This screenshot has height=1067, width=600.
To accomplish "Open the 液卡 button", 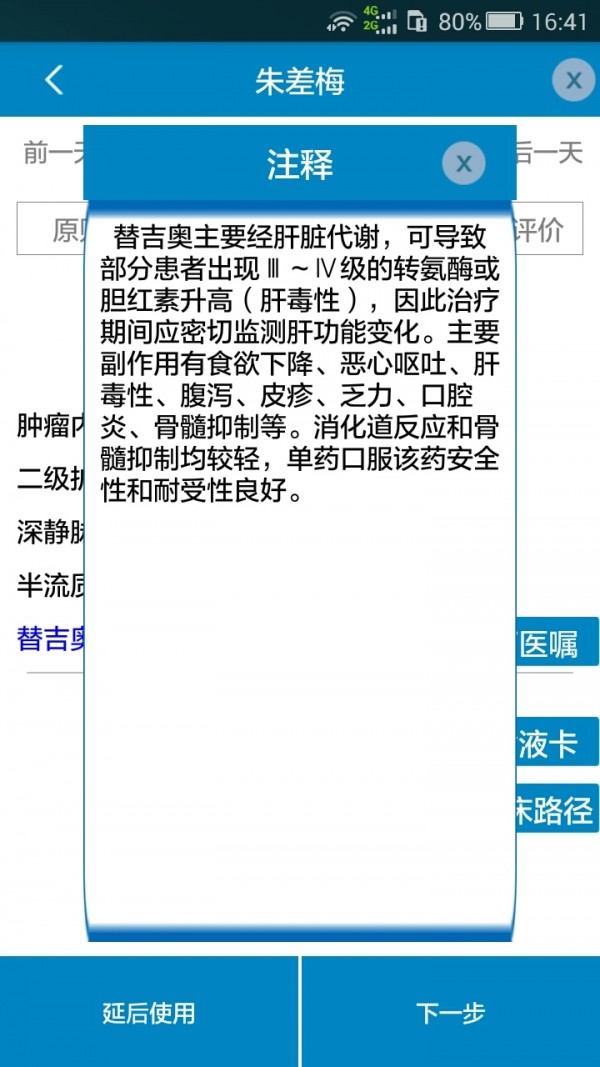I will (x=557, y=744).
